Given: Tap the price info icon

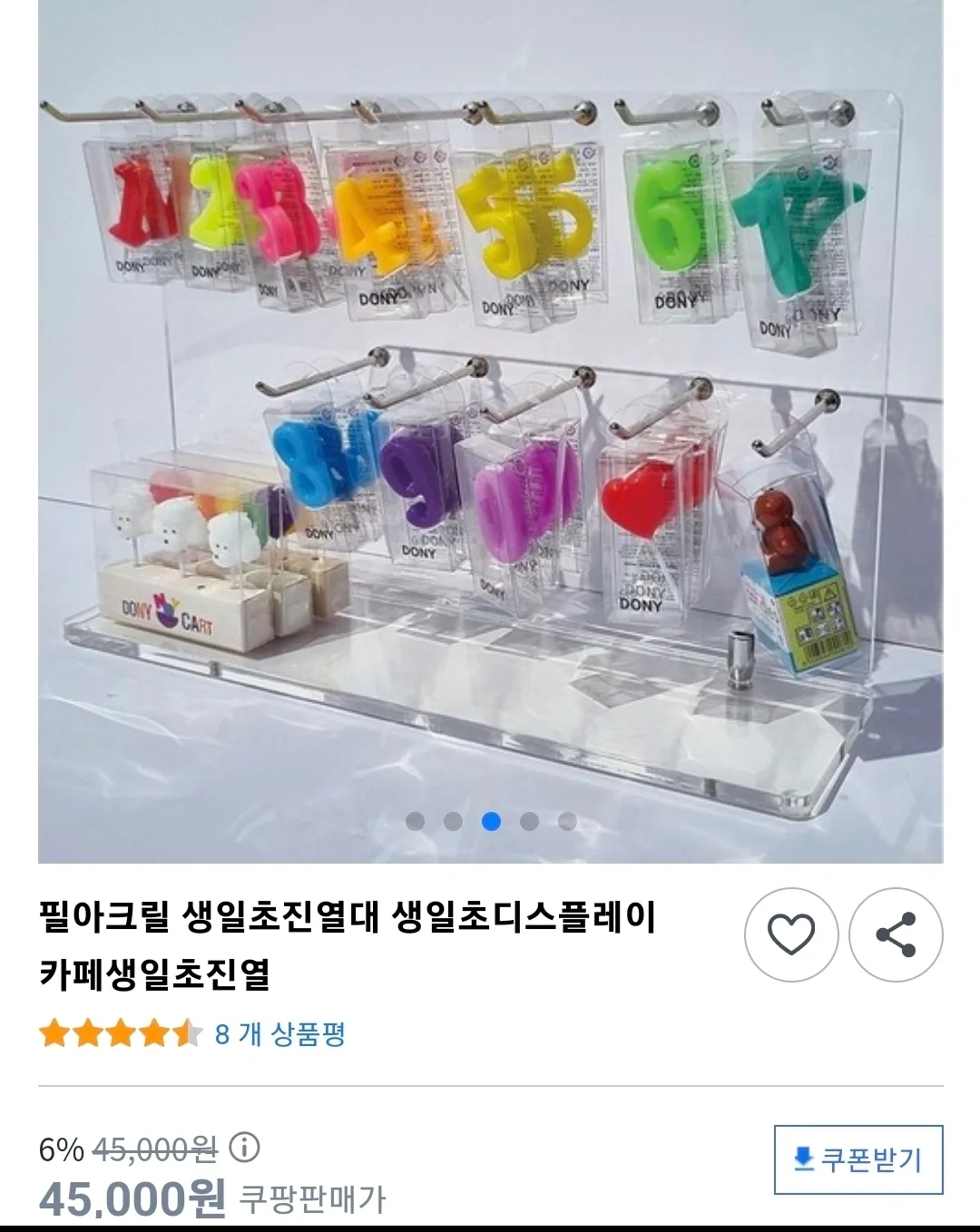Looking at the screenshot, I should [244, 1149].
